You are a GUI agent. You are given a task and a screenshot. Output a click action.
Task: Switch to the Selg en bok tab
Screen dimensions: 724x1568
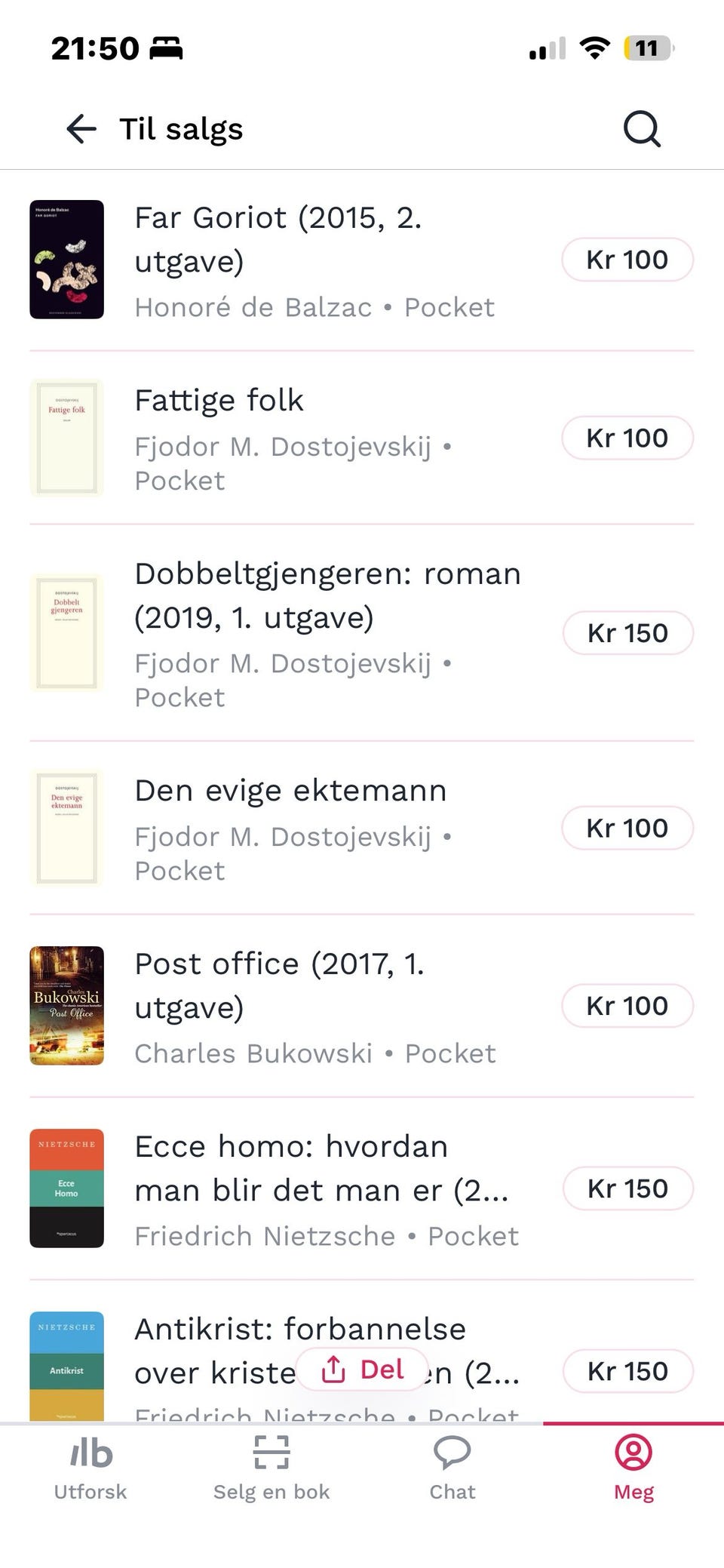click(271, 1469)
